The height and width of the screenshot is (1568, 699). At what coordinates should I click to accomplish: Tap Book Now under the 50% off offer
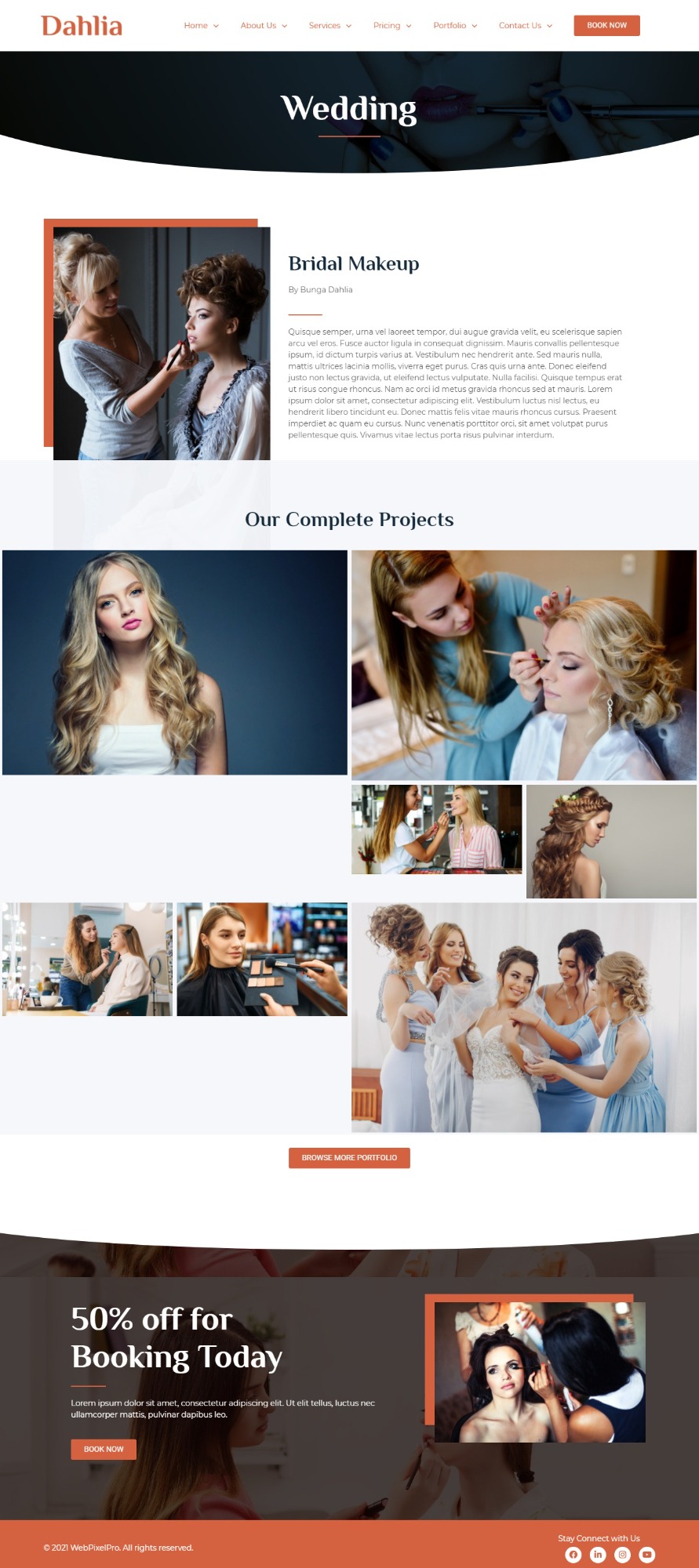click(x=104, y=1449)
